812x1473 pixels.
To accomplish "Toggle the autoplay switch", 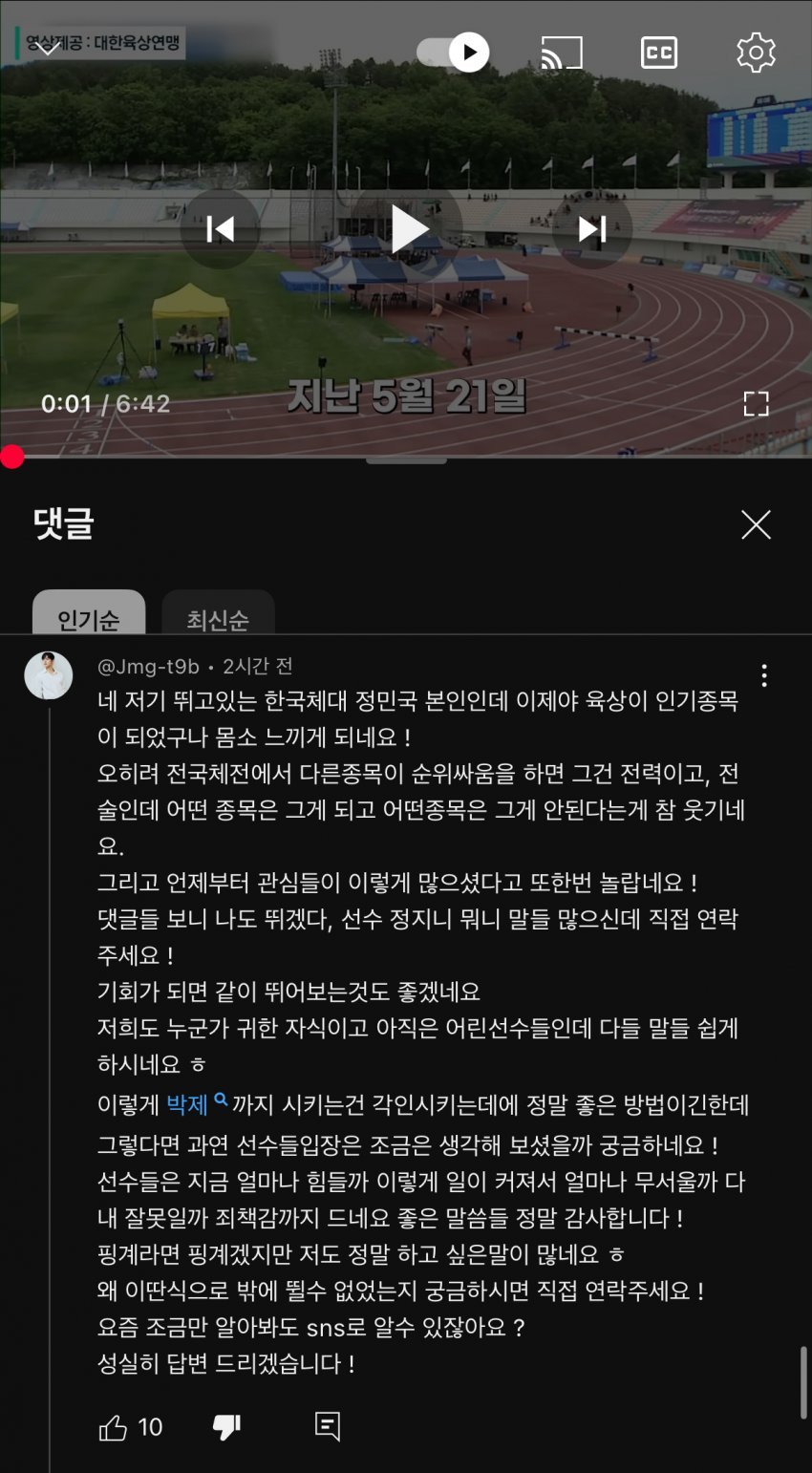I will pos(454,53).
